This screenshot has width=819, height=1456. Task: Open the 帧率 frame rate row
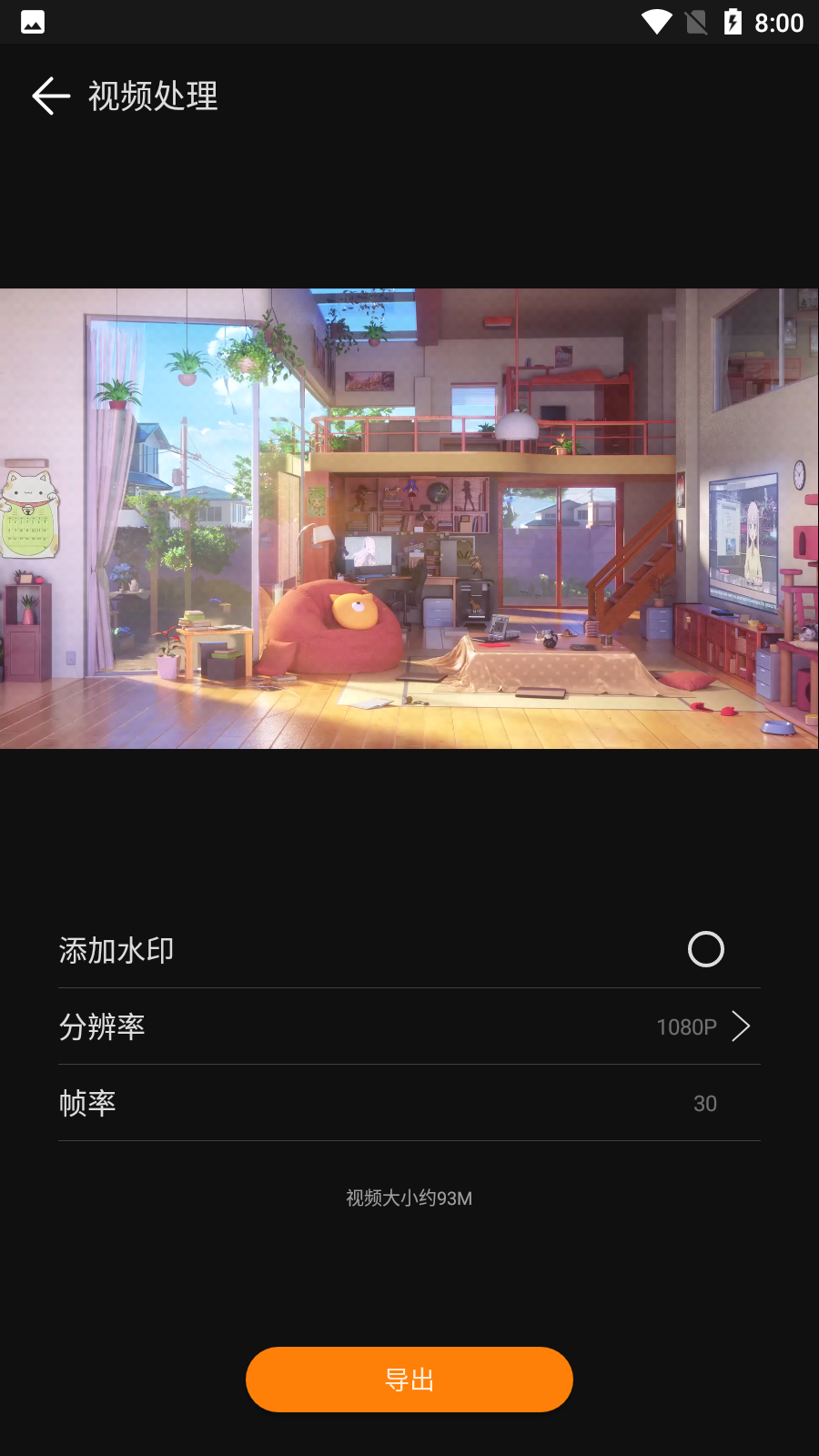[409, 1103]
